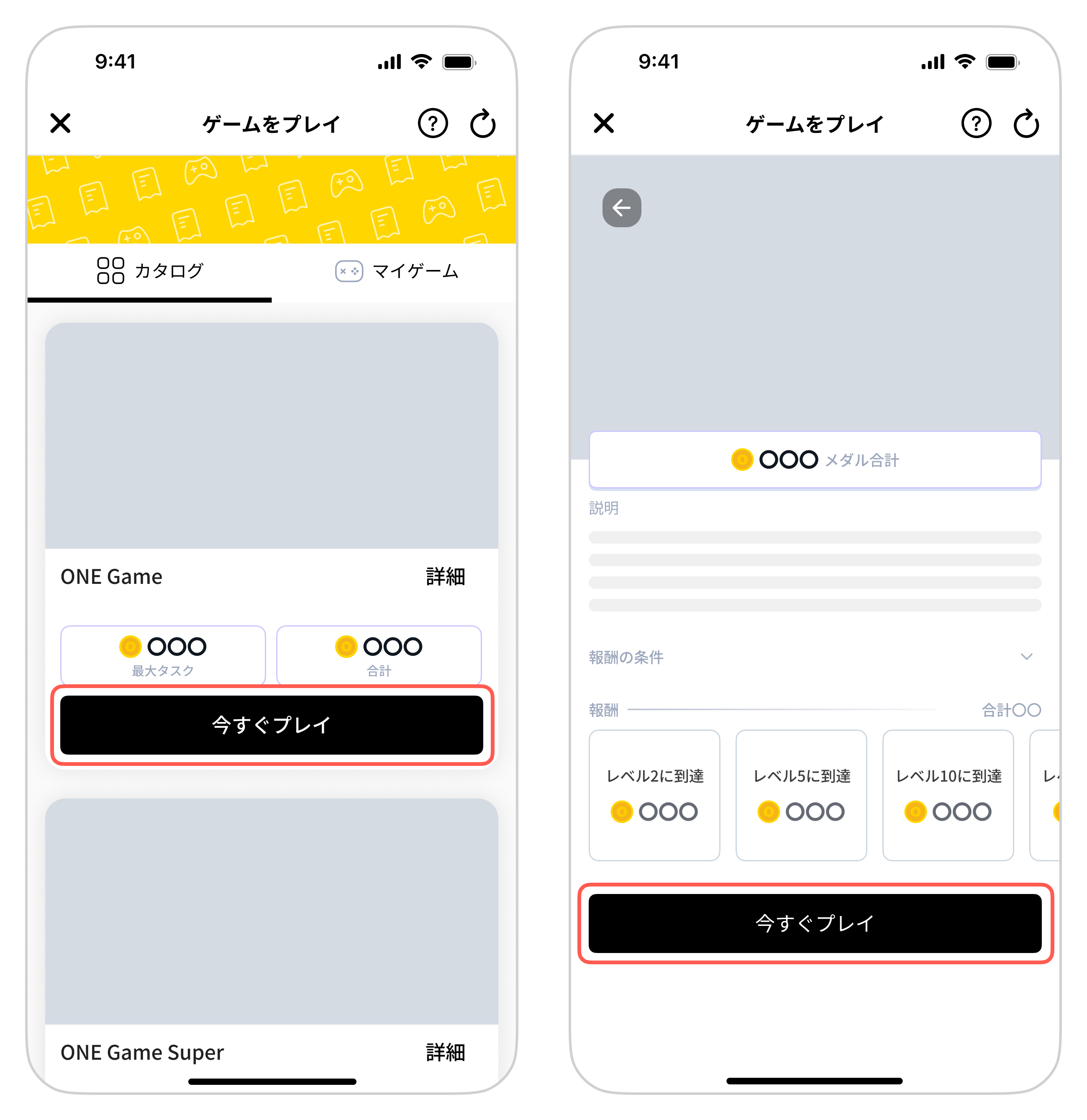The width and height of the screenshot is (1087, 1120).
Task: Go back from the game detail screen
Action: pyautogui.click(x=622, y=208)
